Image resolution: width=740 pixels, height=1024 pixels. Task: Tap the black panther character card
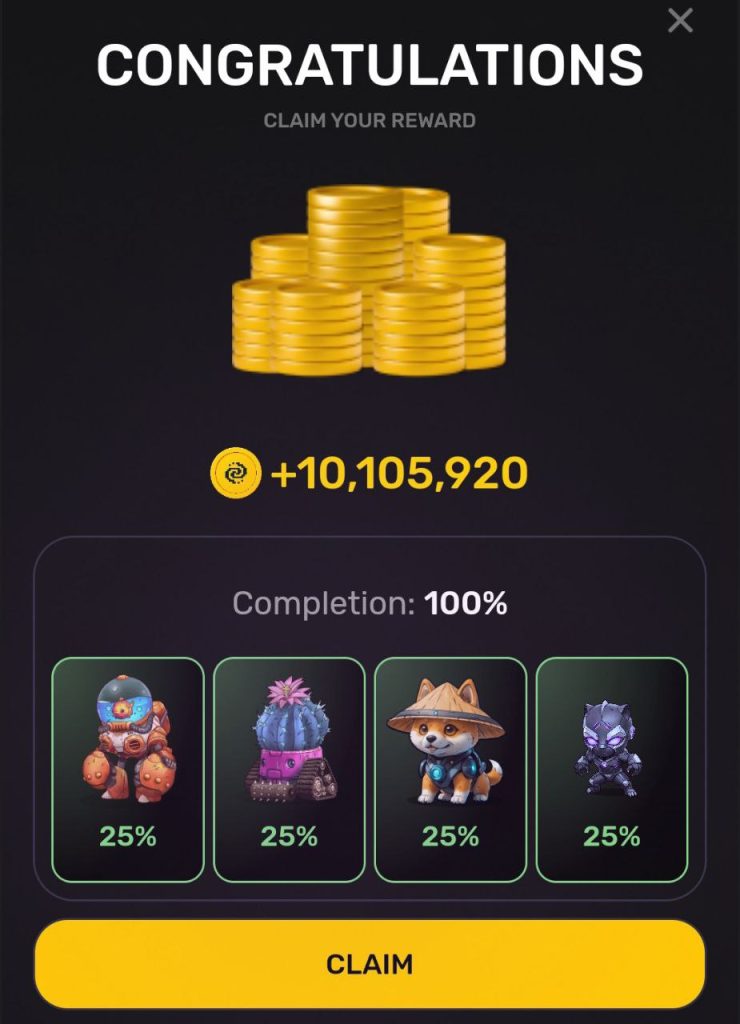[612, 769]
